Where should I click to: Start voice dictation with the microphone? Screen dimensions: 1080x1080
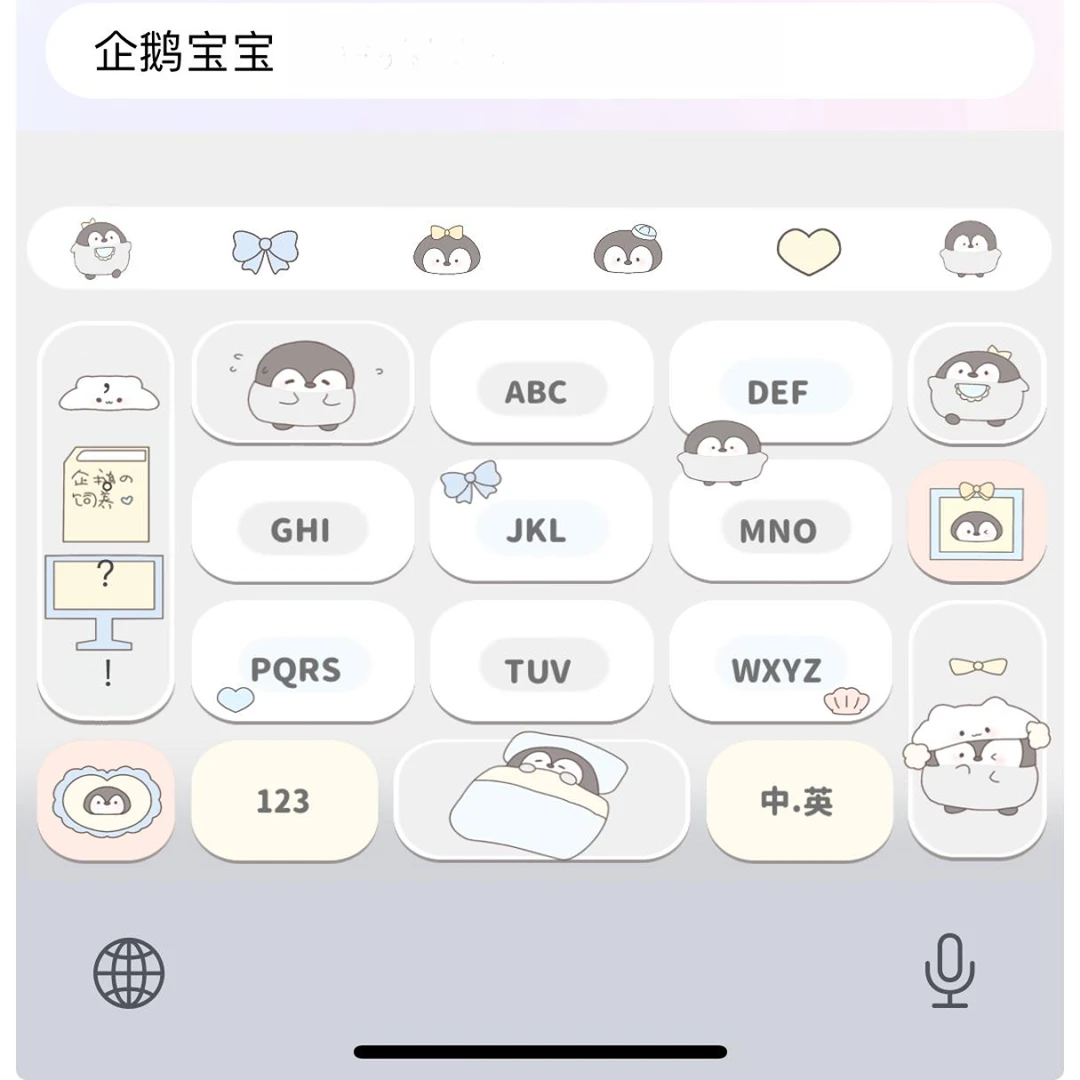pyautogui.click(x=948, y=972)
